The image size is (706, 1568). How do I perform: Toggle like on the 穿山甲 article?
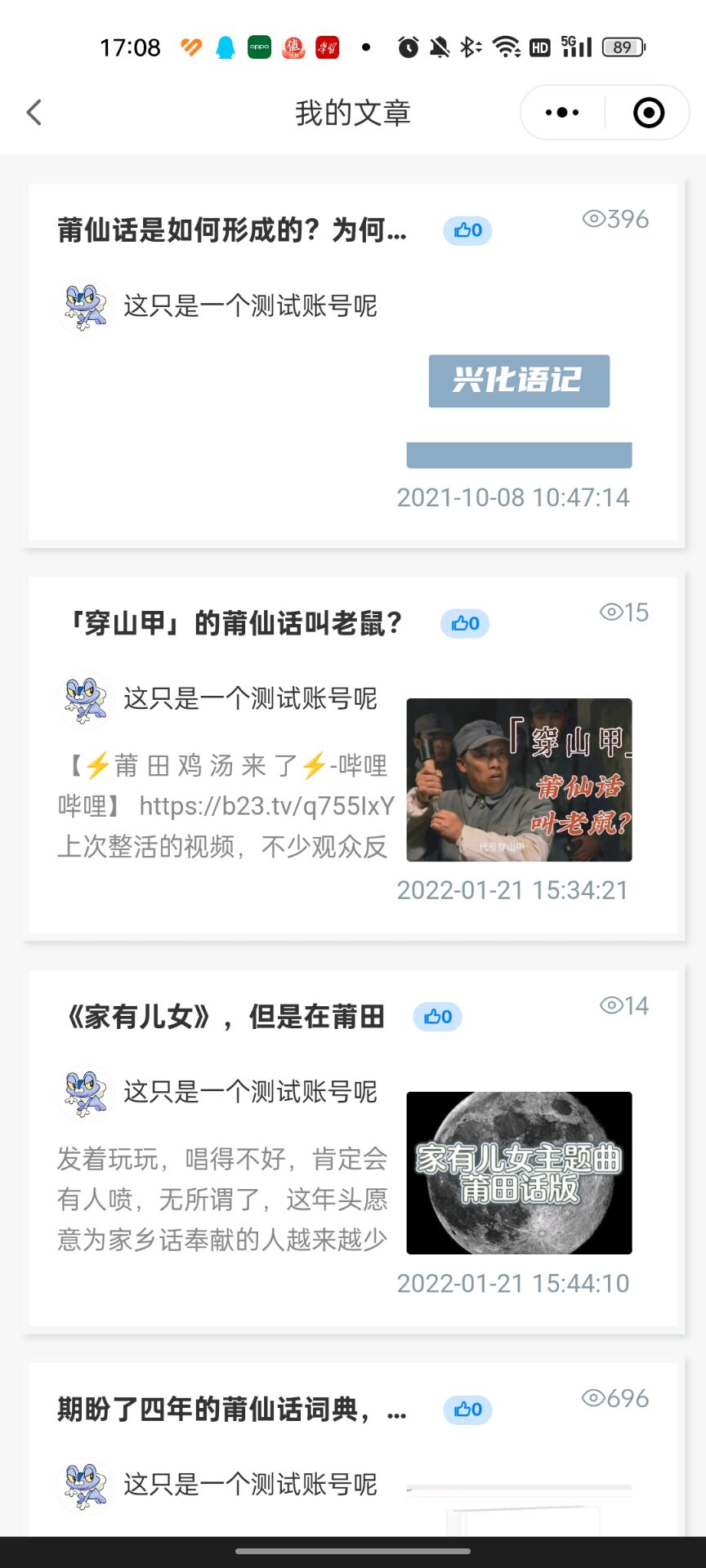click(464, 623)
